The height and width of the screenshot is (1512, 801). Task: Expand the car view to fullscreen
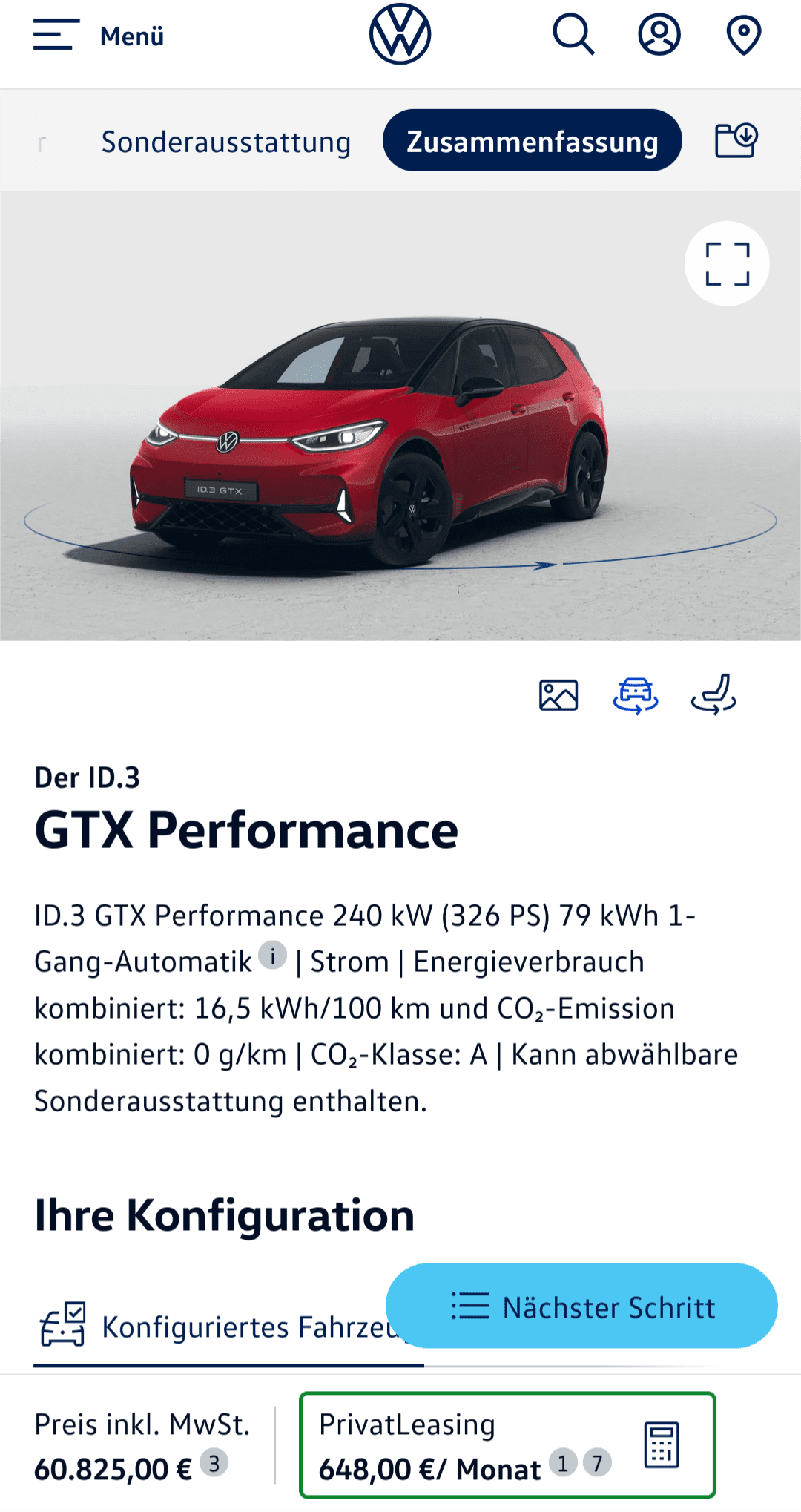pos(727,264)
